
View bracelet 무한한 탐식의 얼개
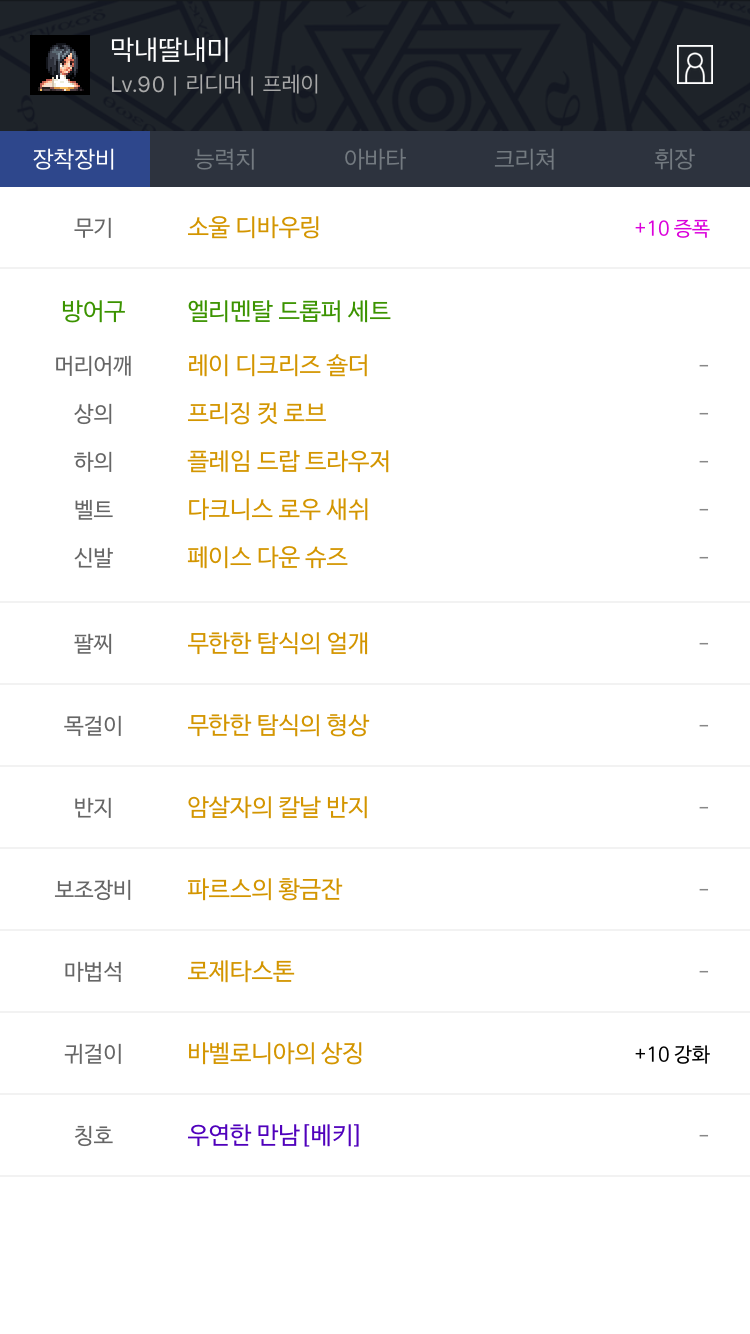click(278, 643)
